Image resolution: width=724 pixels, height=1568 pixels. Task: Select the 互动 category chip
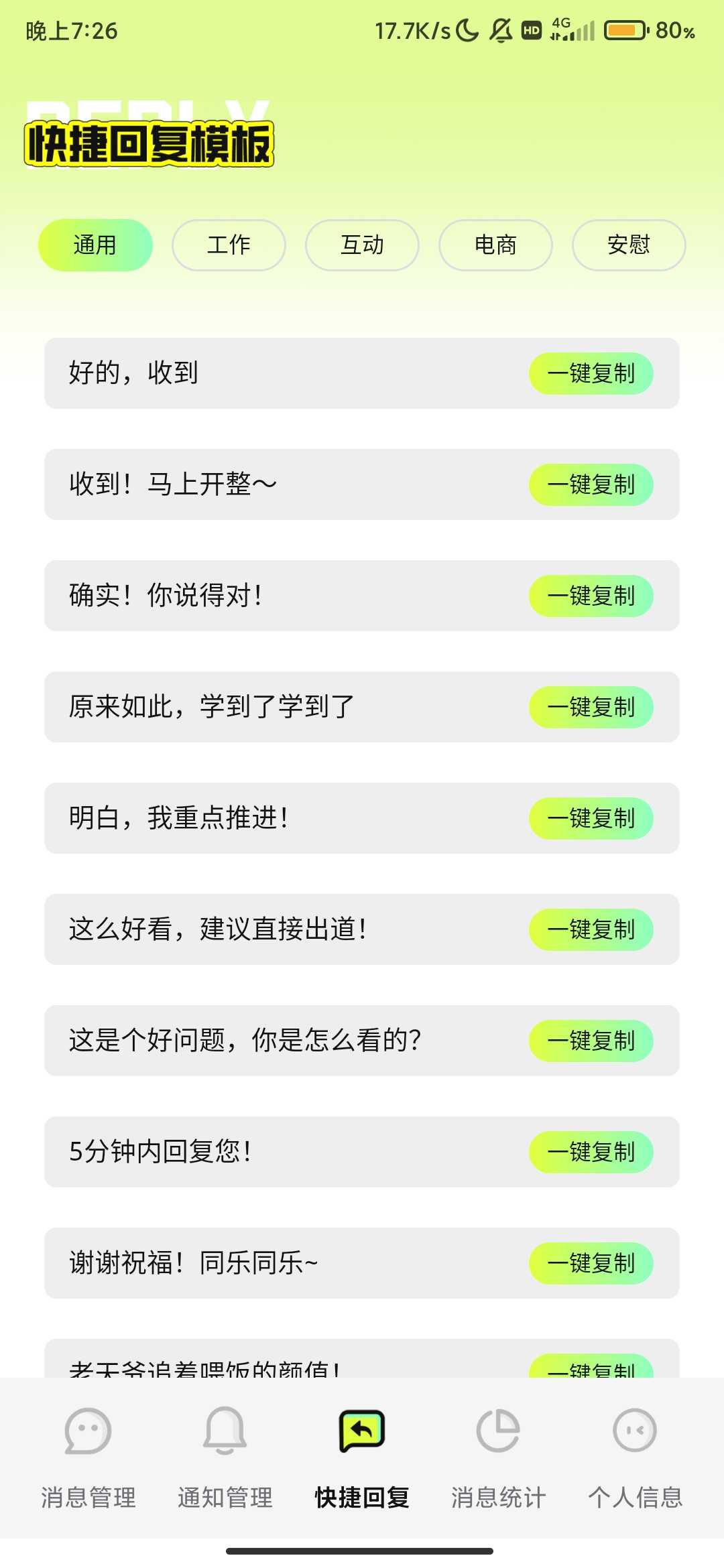point(362,245)
